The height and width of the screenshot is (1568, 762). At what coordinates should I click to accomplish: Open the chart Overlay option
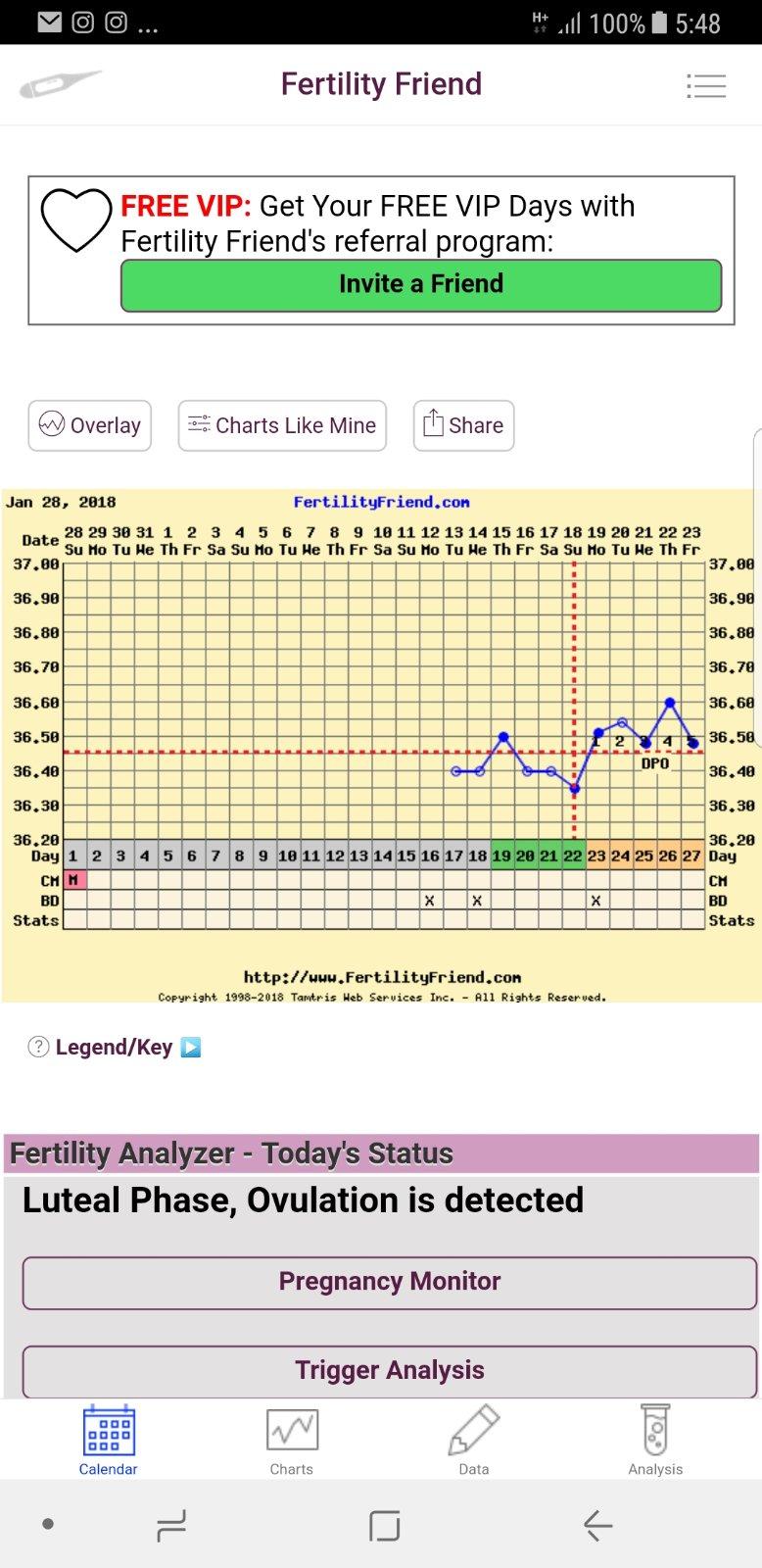coord(90,425)
